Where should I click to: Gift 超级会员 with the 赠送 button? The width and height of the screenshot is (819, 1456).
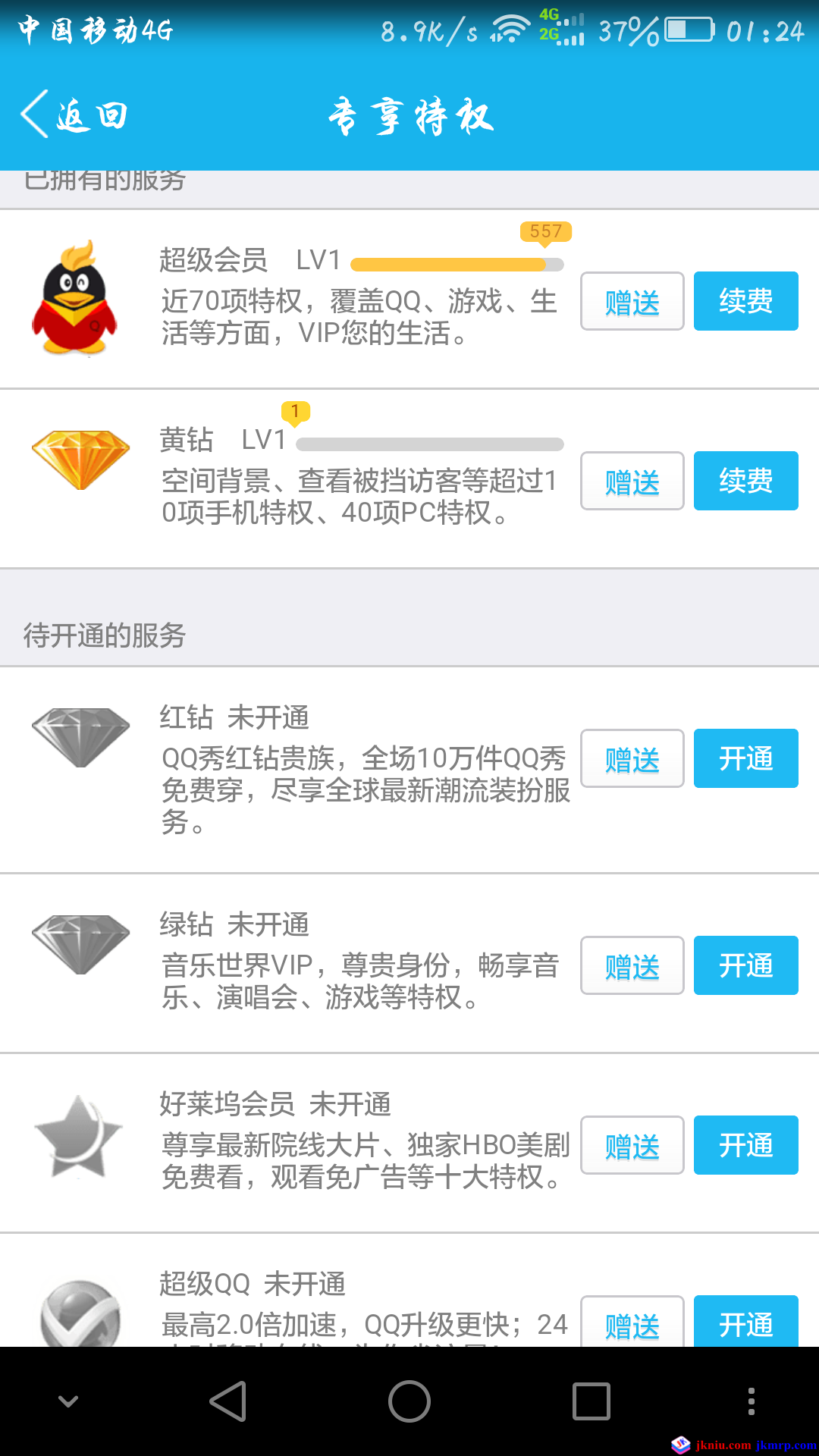[632, 302]
